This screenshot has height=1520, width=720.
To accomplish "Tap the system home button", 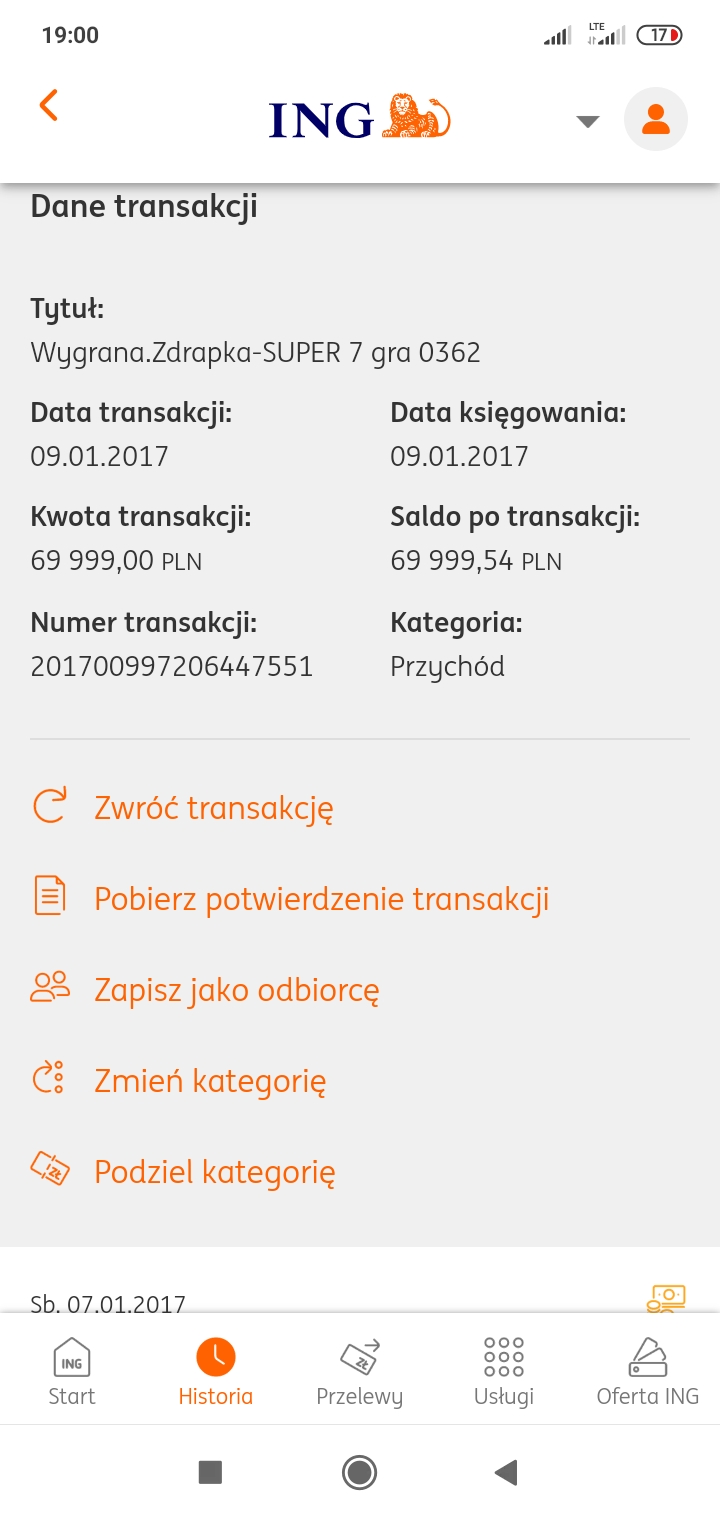I will click(359, 1471).
